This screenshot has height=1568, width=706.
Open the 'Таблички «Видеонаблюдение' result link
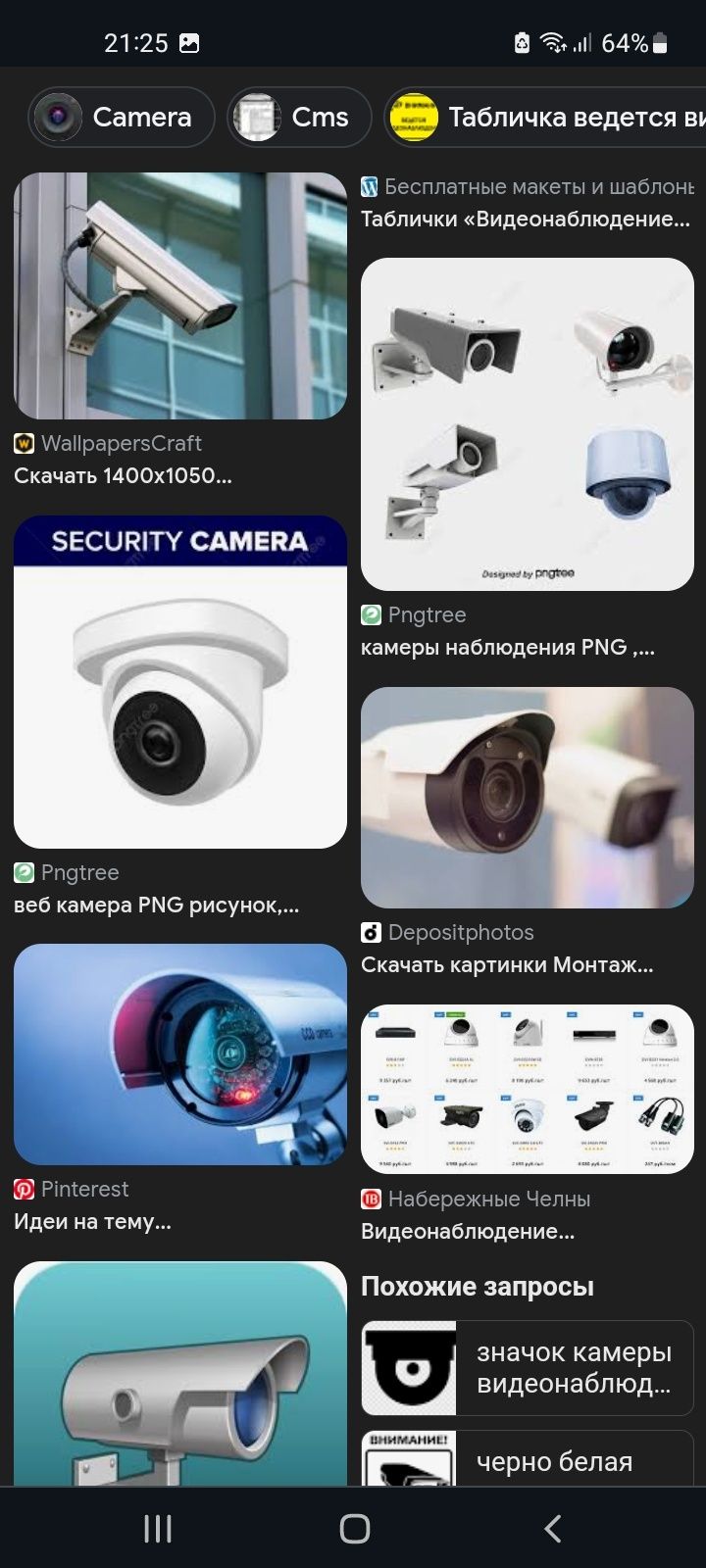tap(526, 219)
